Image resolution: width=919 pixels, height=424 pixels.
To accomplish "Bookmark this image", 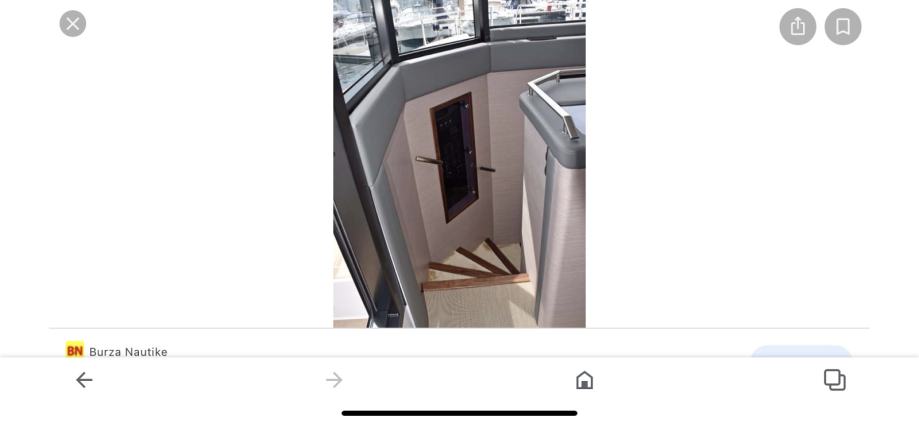I will click(x=843, y=27).
